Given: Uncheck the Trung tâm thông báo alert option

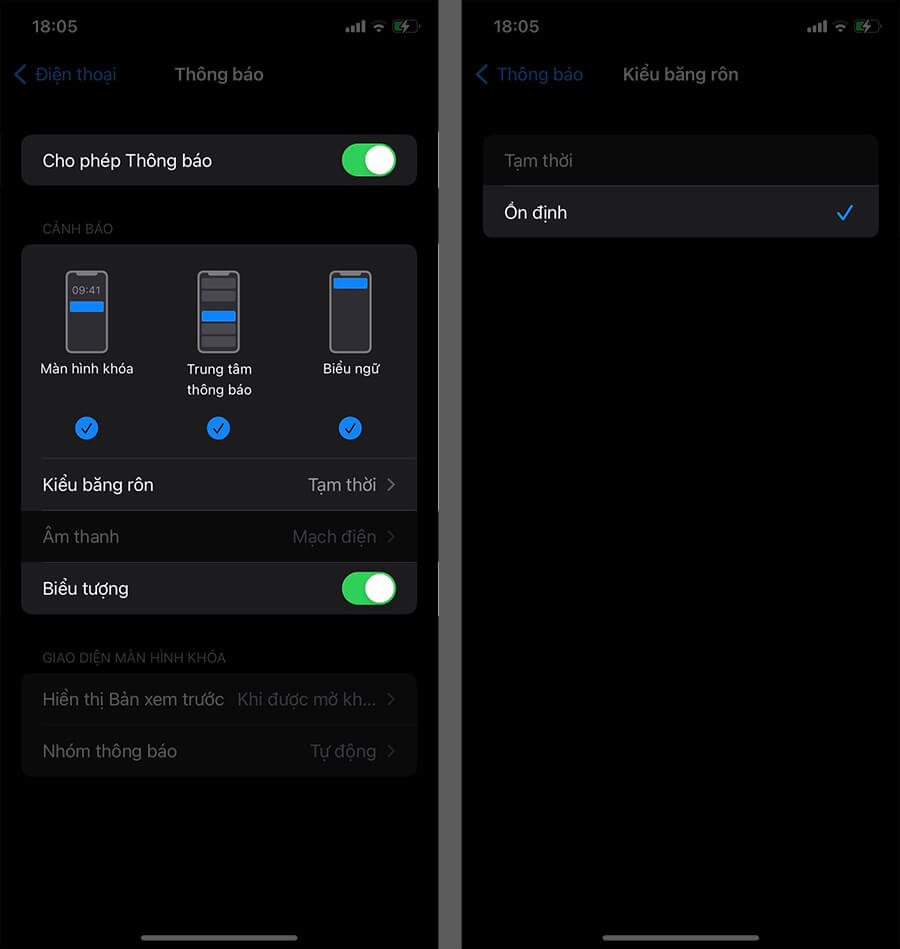Looking at the screenshot, I should point(218,428).
